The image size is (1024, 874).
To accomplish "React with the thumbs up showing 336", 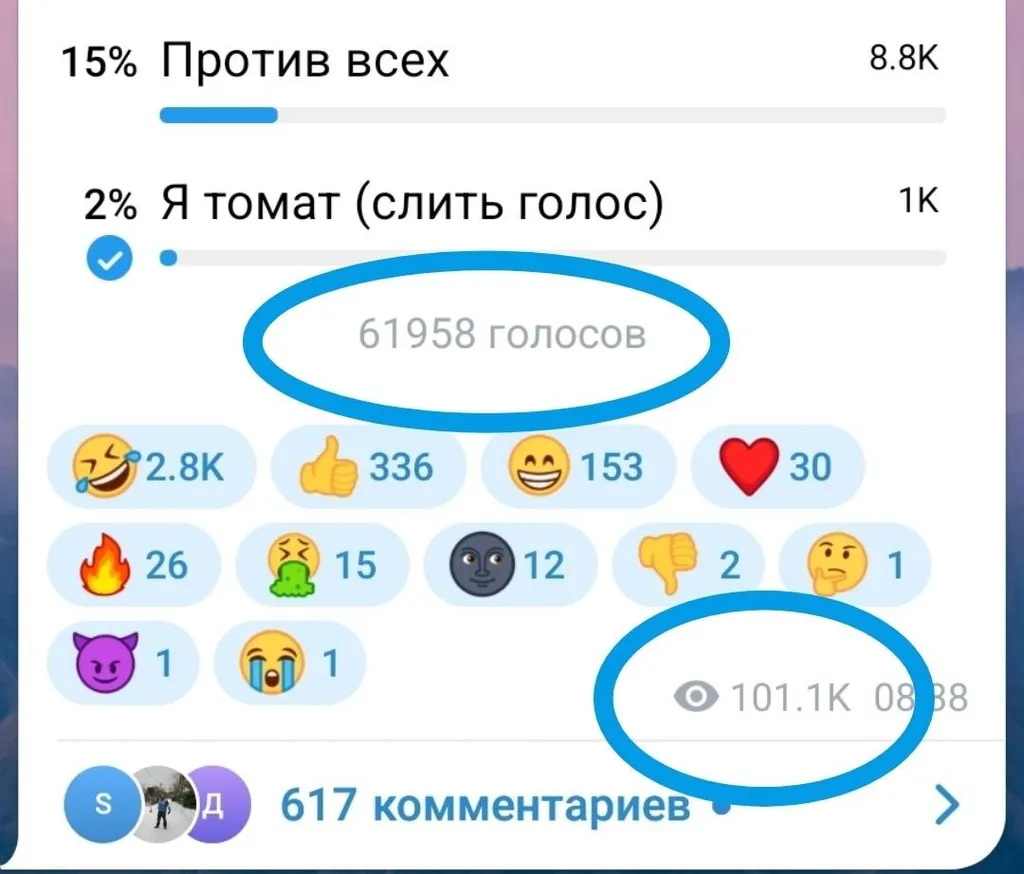I will [367, 467].
